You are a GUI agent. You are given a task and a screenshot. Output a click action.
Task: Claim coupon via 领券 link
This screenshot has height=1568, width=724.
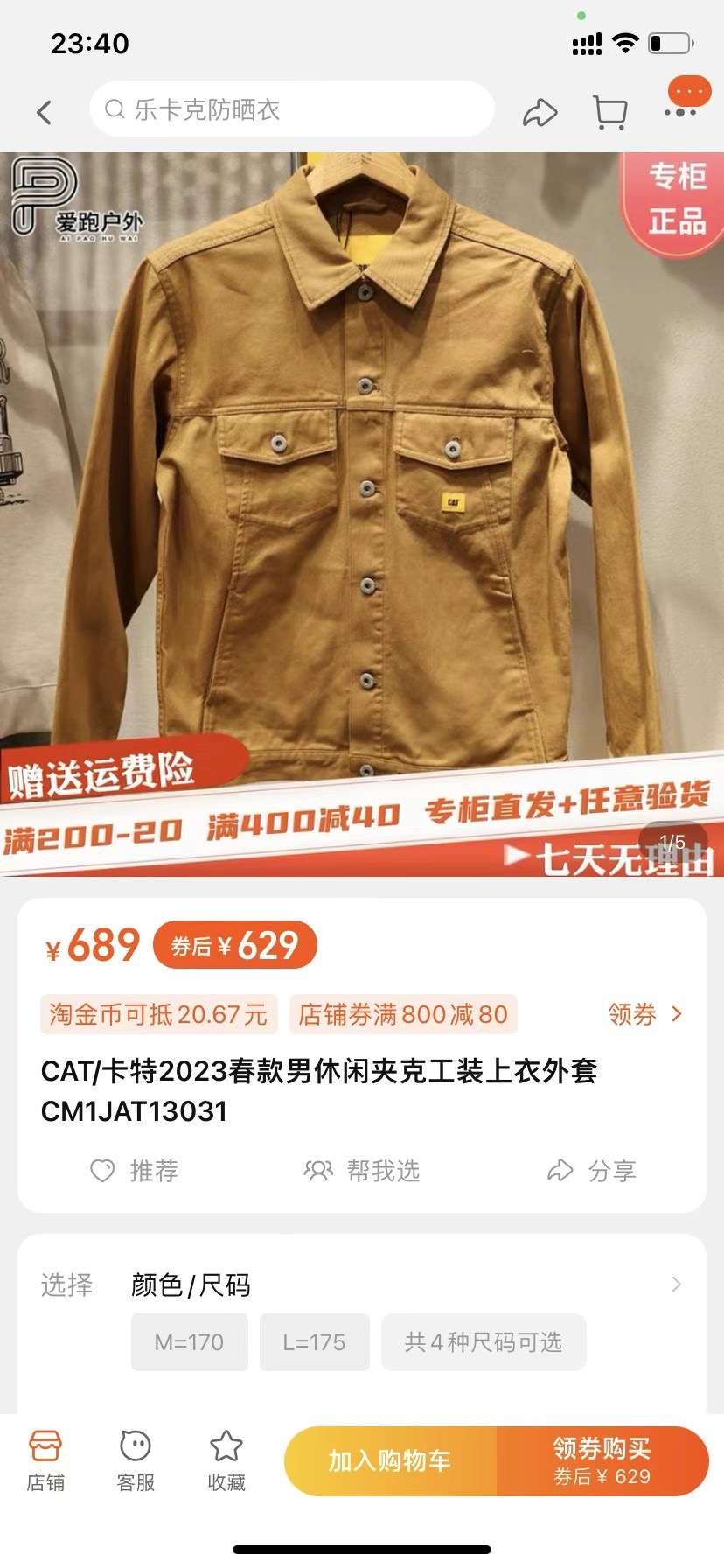tap(644, 1014)
